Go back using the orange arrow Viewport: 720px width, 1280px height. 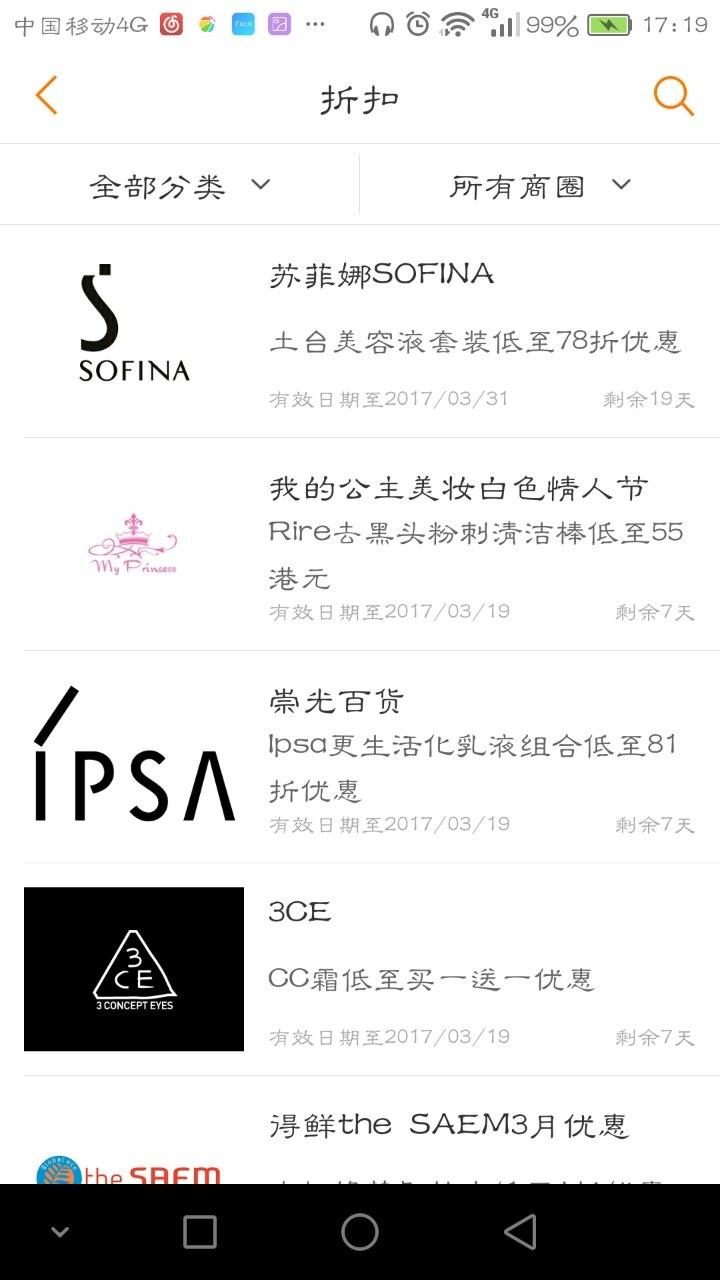[47, 97]
